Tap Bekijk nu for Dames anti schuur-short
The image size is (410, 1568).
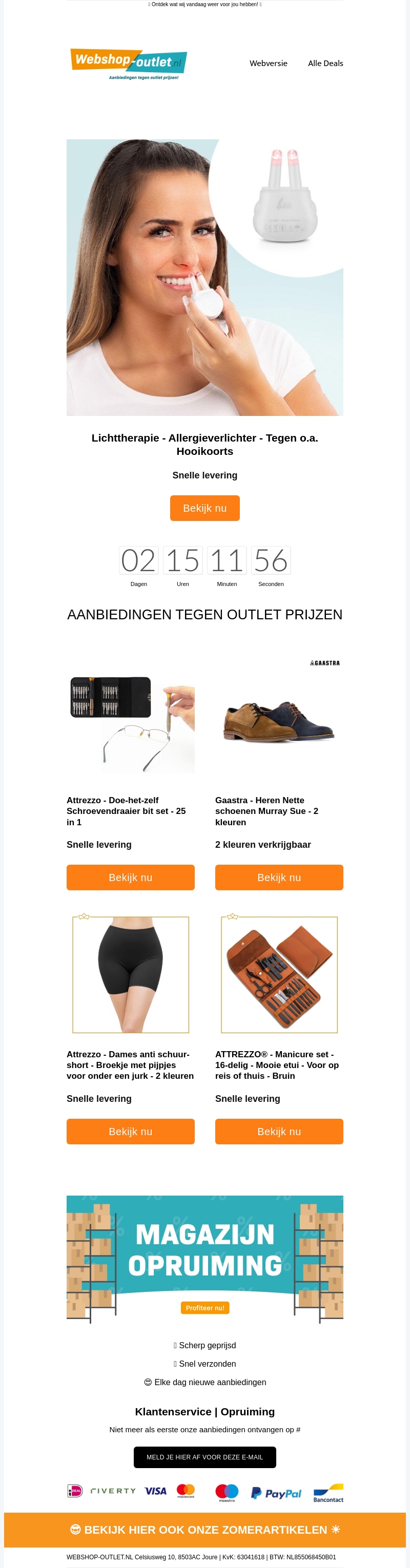[130, 1132]
